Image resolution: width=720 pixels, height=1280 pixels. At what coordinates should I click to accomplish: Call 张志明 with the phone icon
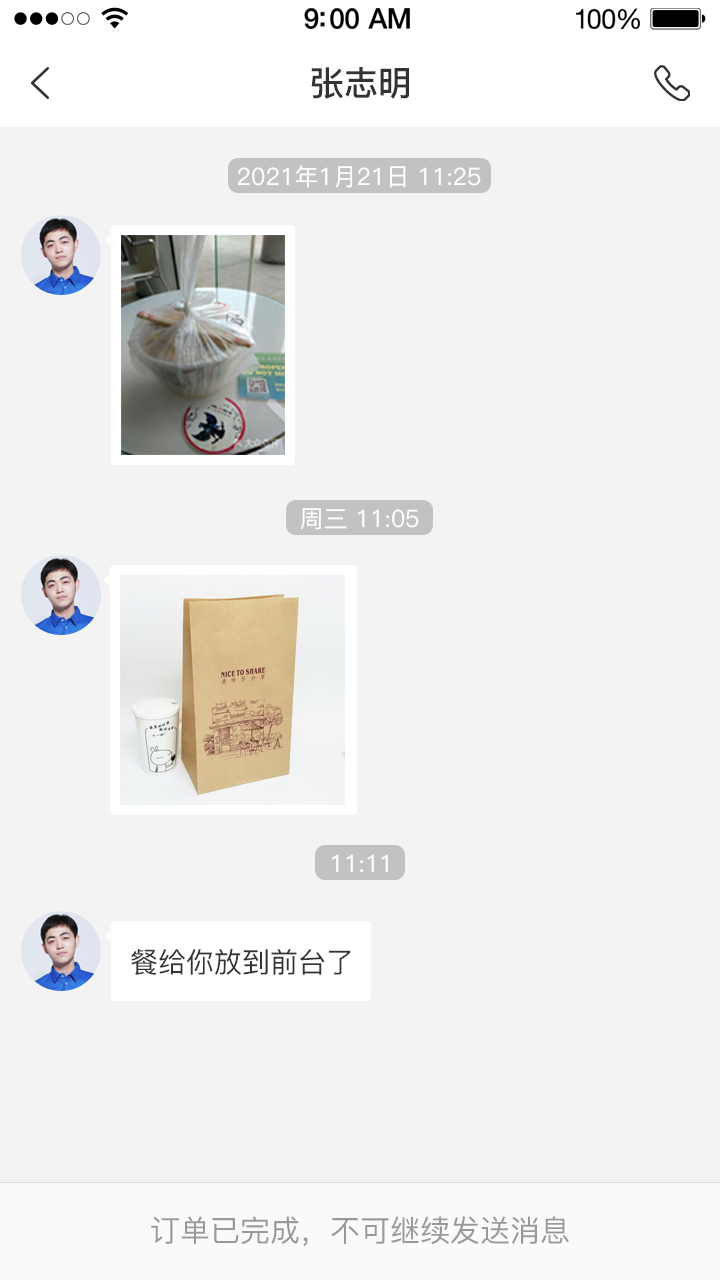pos(672,84)
